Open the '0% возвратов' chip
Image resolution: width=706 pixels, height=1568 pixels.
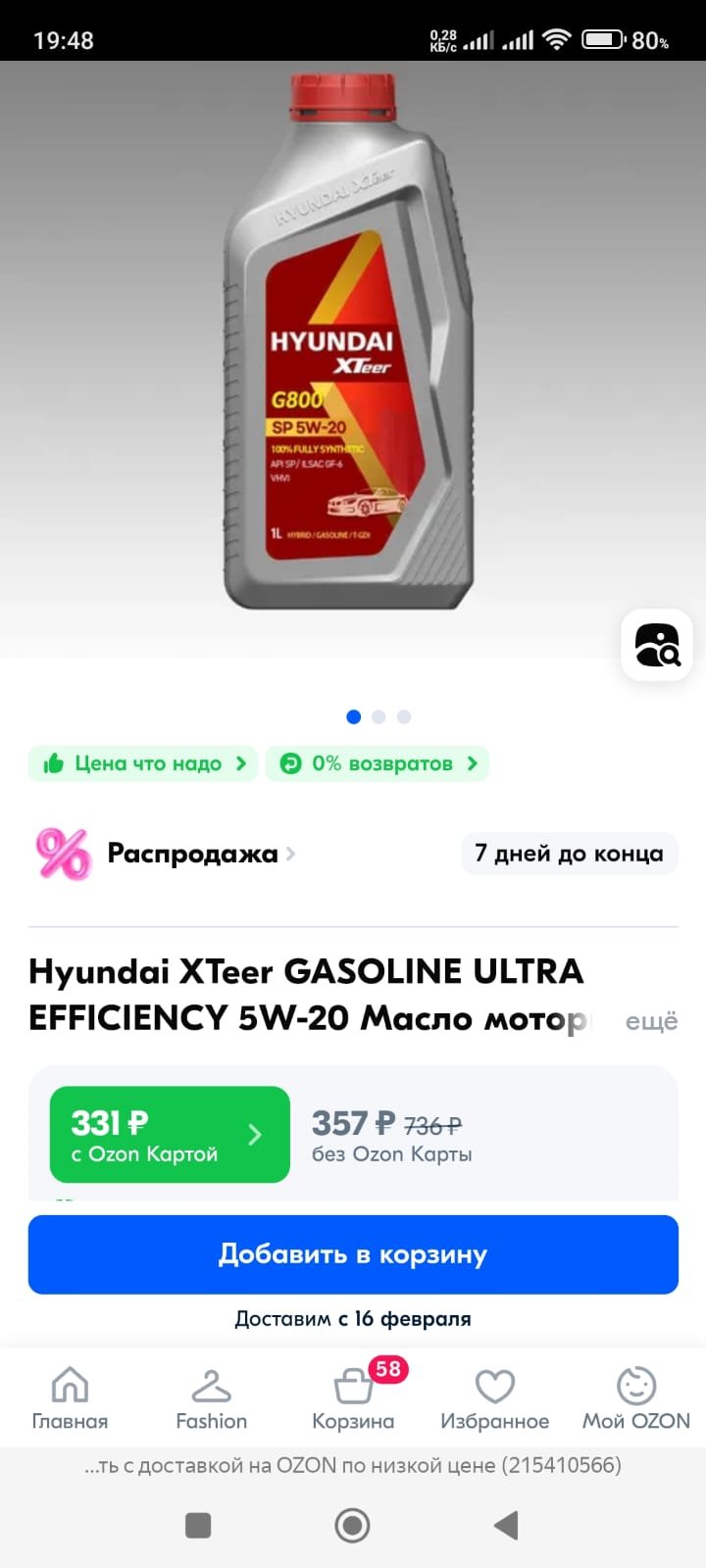(x=378, y=763)
